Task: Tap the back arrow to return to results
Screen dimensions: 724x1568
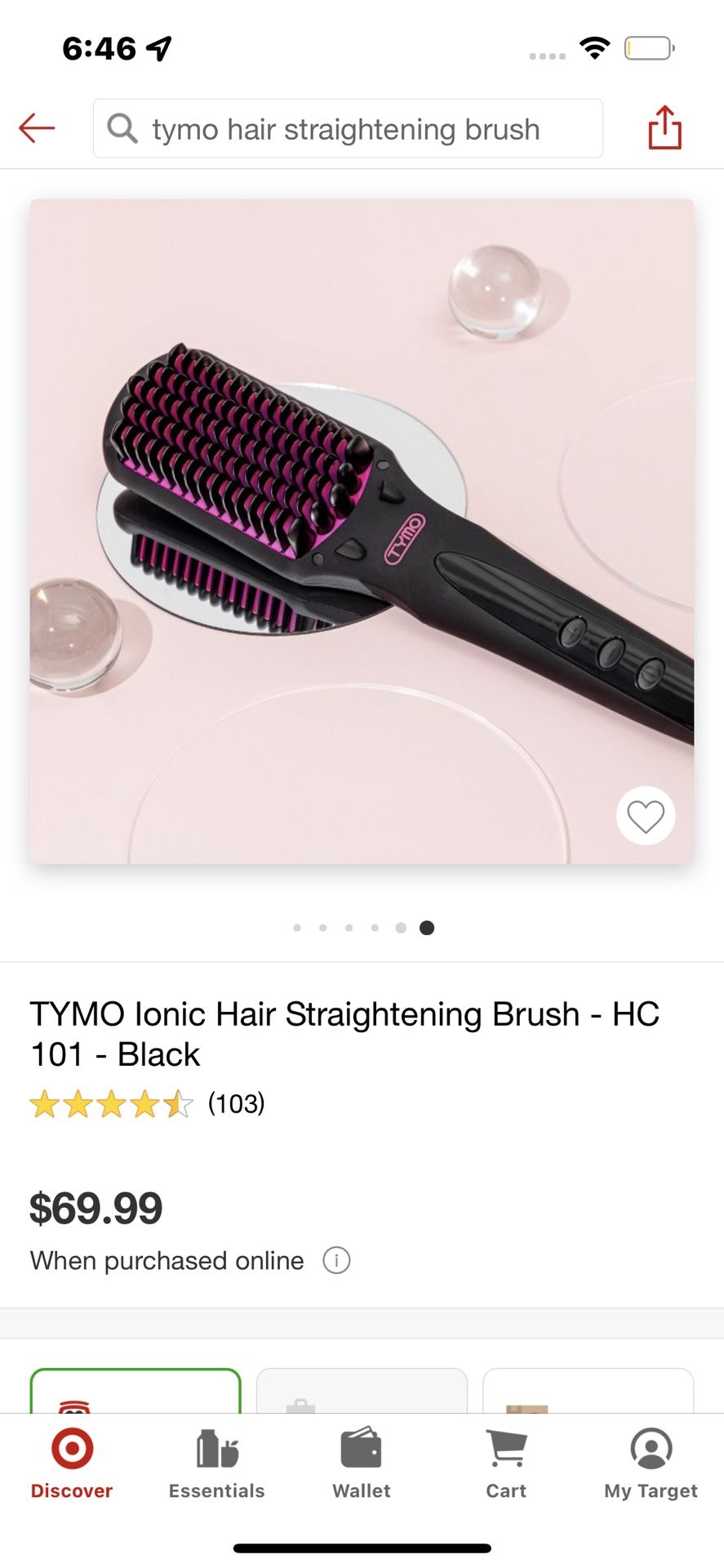Action: pyautogui.click(x=37, y=127)
